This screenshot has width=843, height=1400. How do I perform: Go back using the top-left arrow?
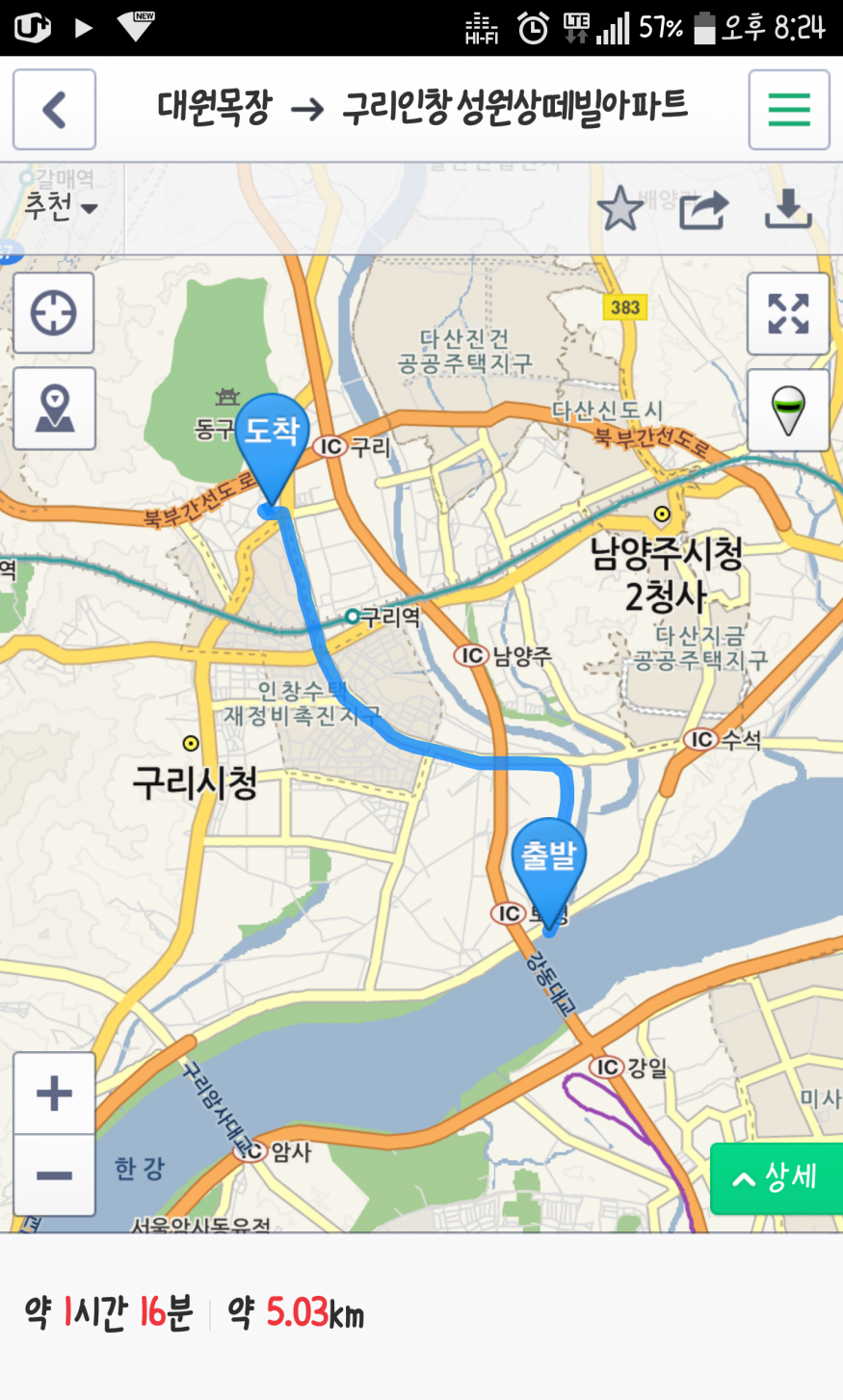click(x=54, y=110)
